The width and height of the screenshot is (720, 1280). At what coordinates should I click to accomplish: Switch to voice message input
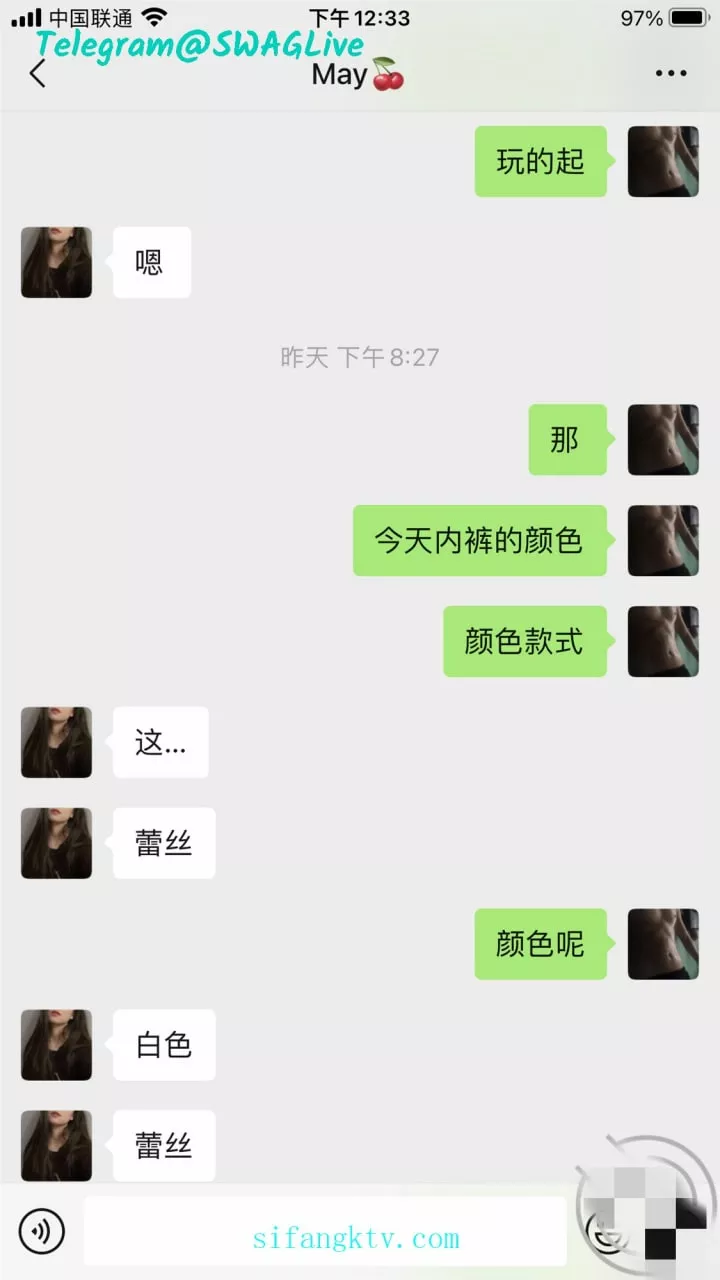[42, 1231]
